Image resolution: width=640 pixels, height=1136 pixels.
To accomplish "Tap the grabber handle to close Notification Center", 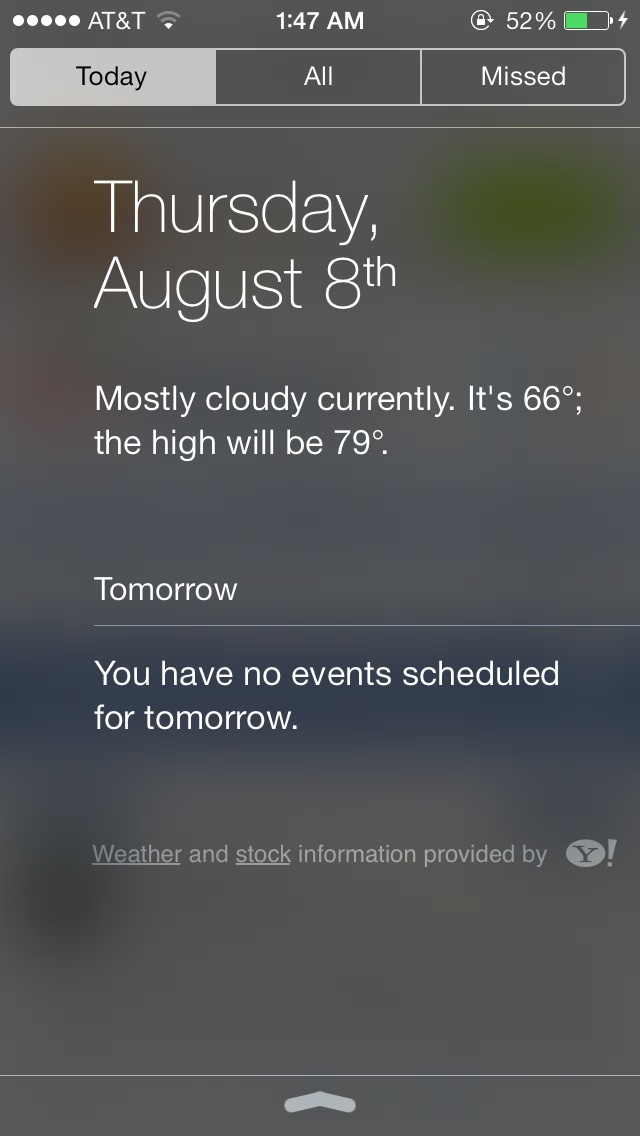I will (x=320, y=1103).
